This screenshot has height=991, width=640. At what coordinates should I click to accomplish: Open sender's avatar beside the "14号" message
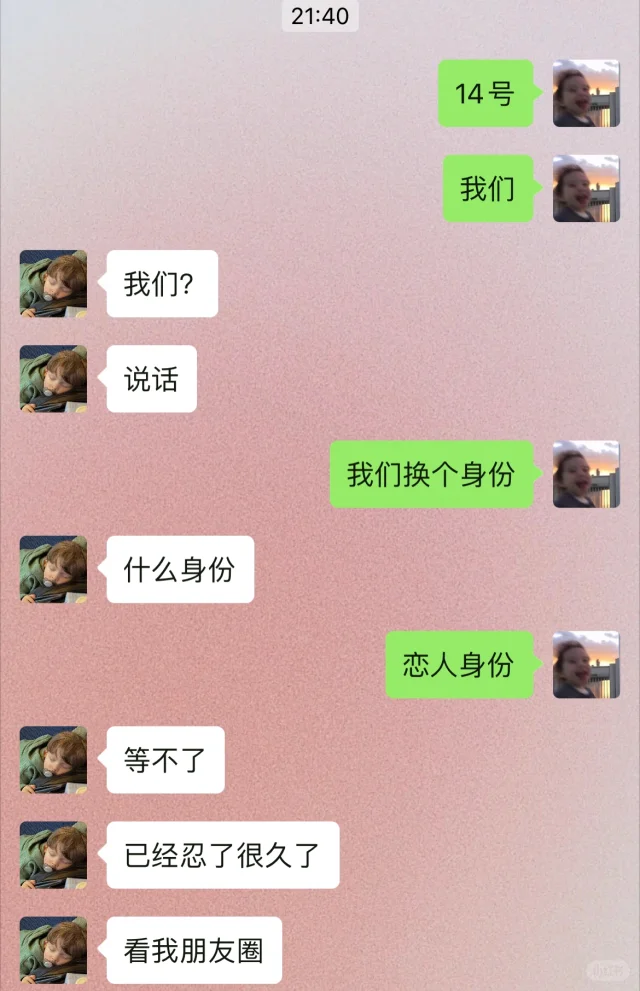coord(586,93)
